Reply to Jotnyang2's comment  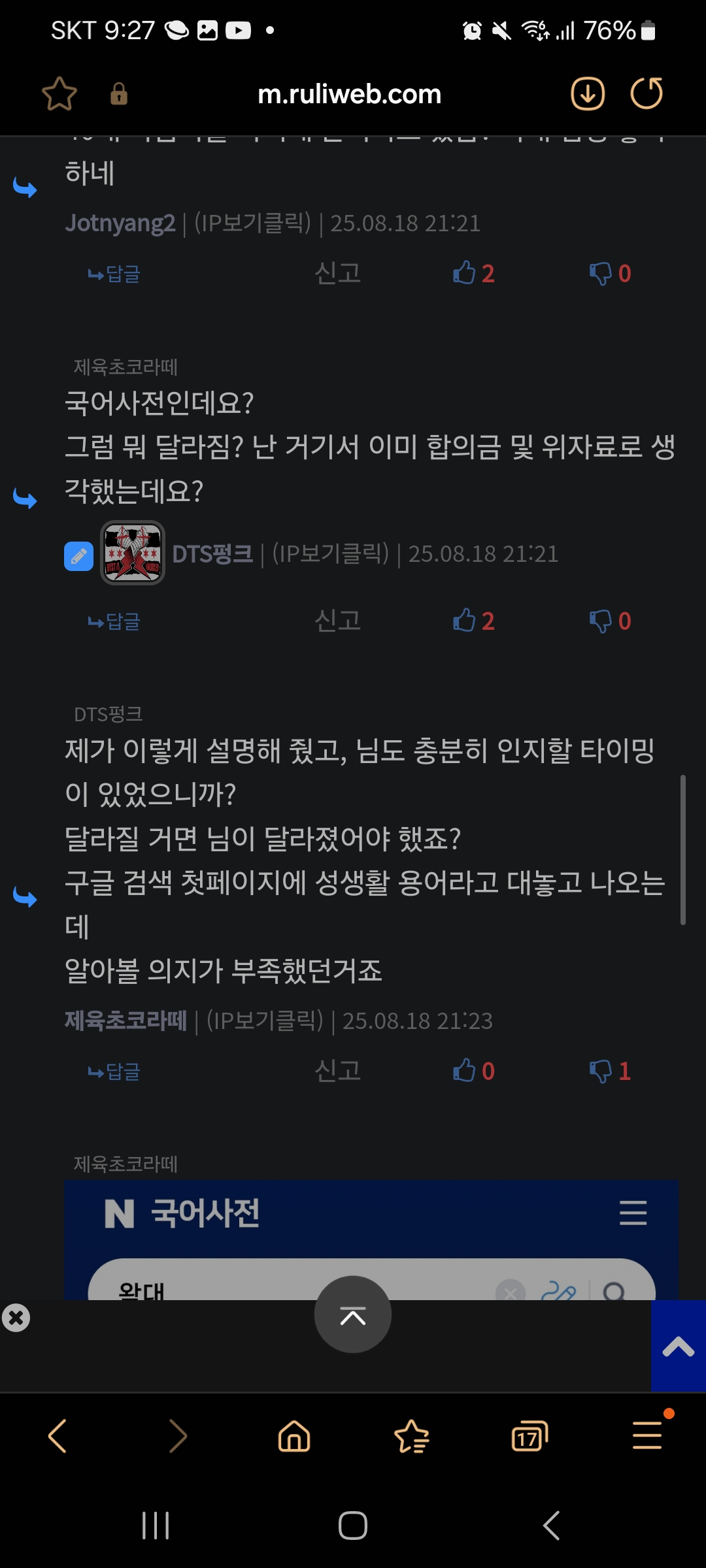114,274
